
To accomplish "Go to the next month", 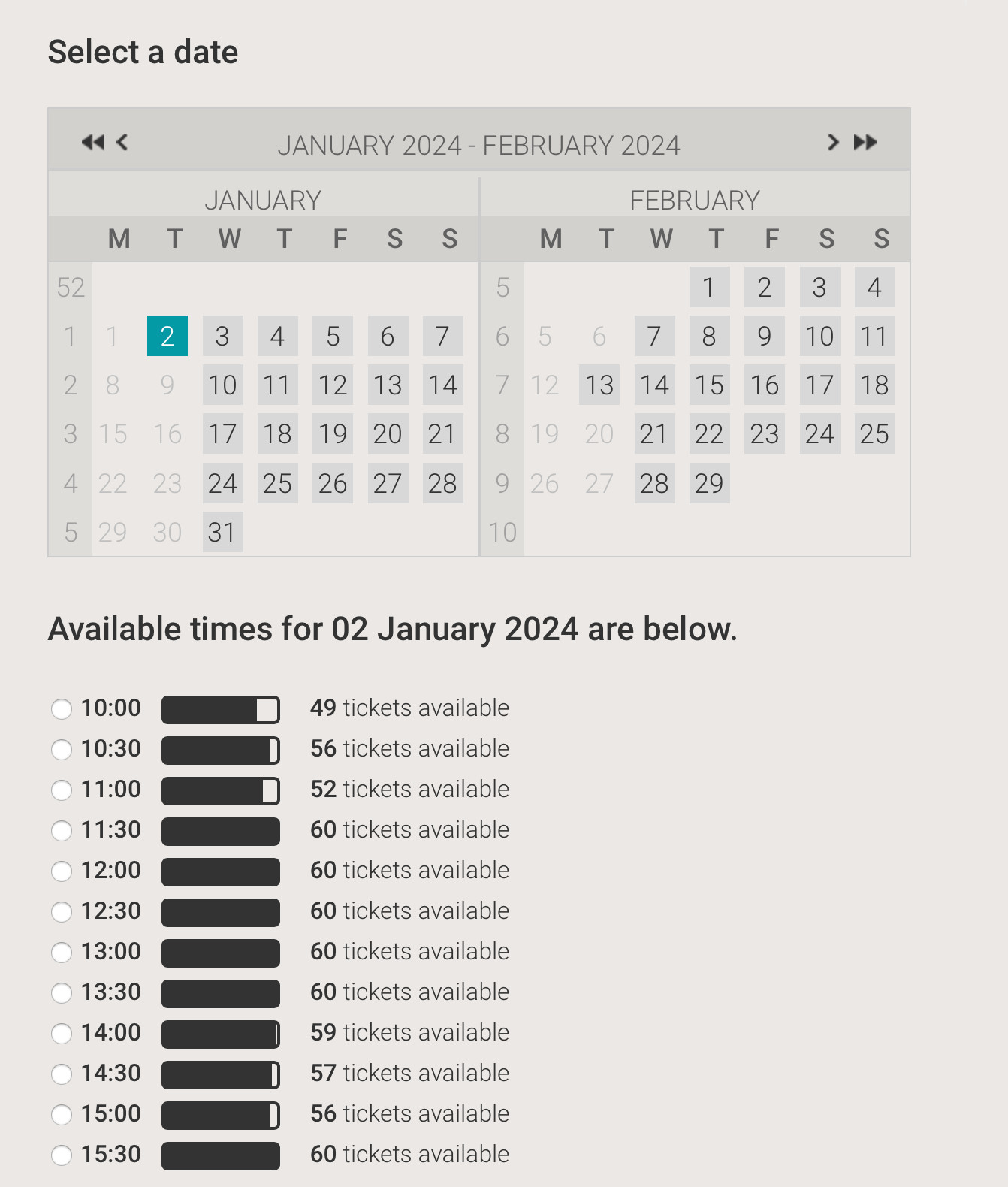I will click(x=832, y=142).
